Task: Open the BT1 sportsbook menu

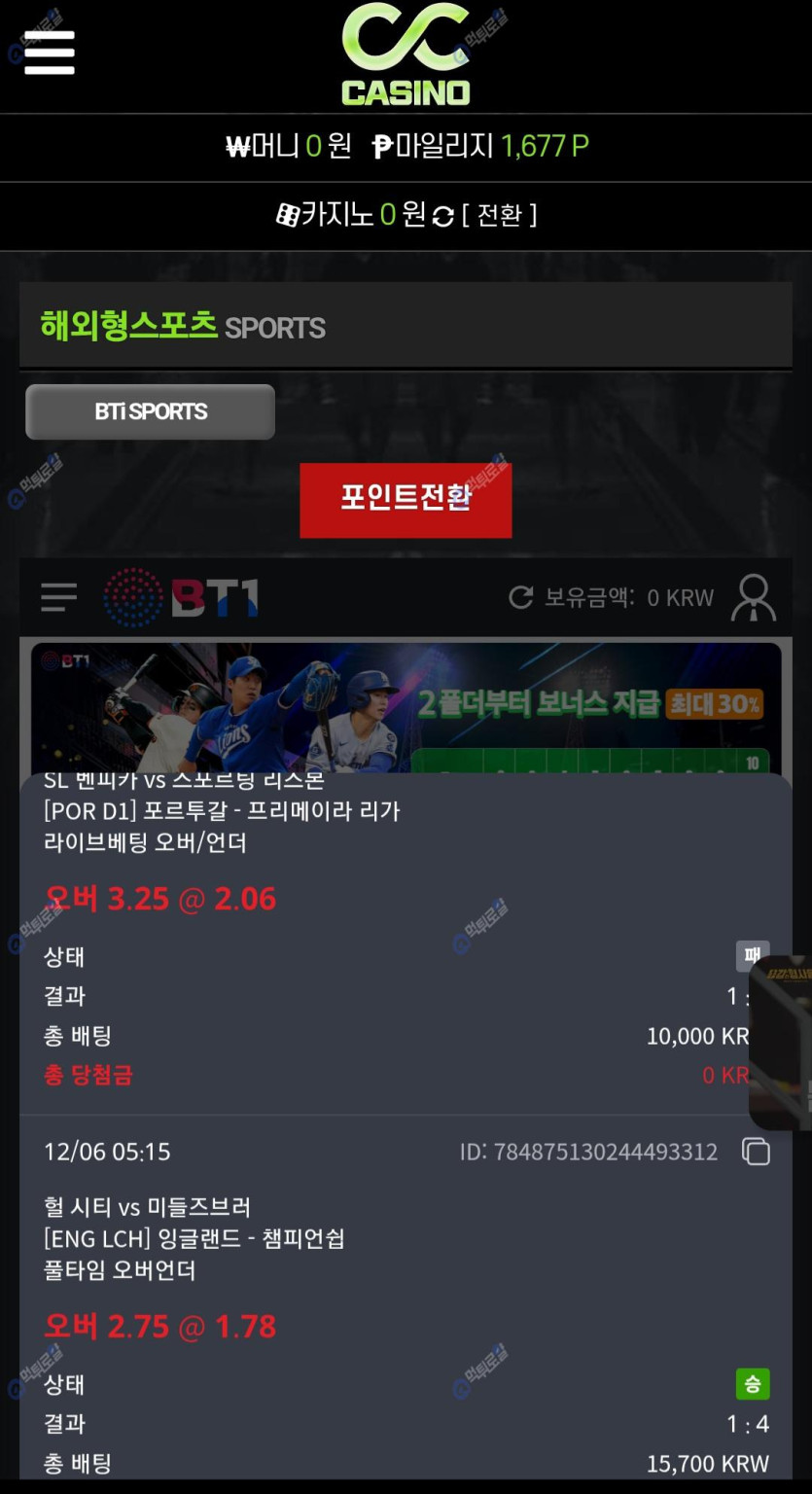Action: (x=58, y=597)
